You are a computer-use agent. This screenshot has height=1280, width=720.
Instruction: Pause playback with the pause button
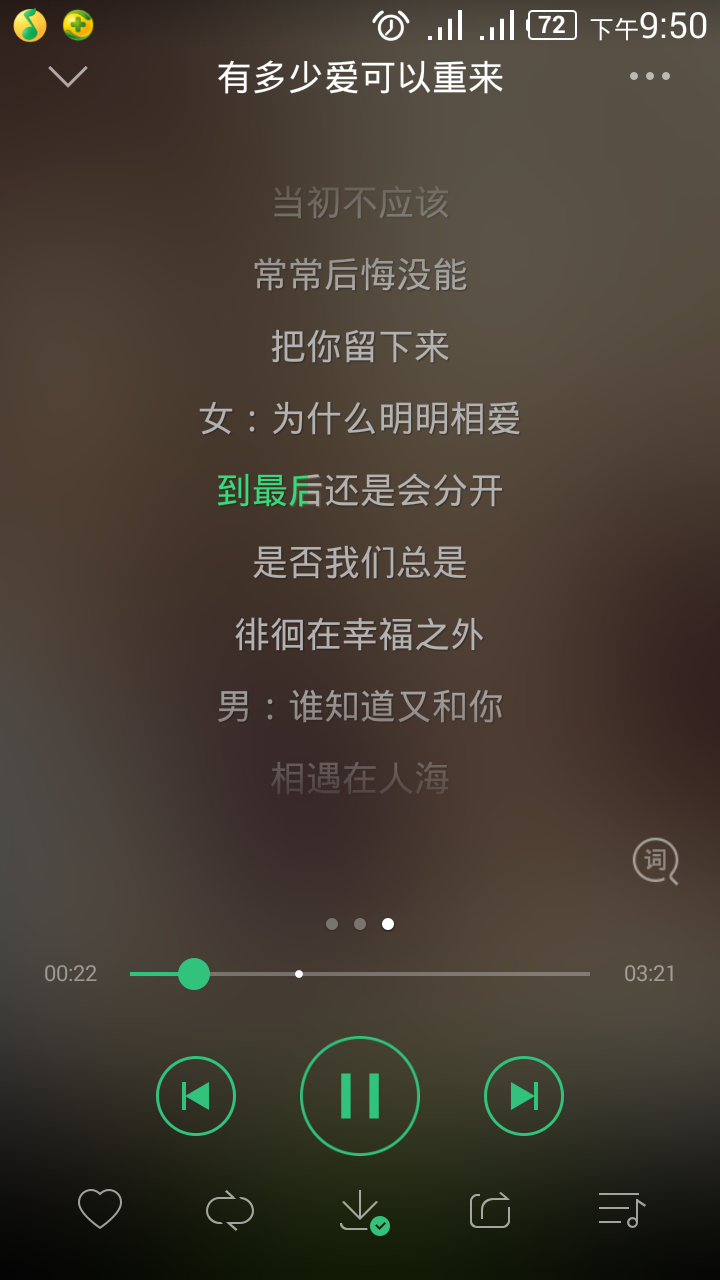pos(360,1095)
